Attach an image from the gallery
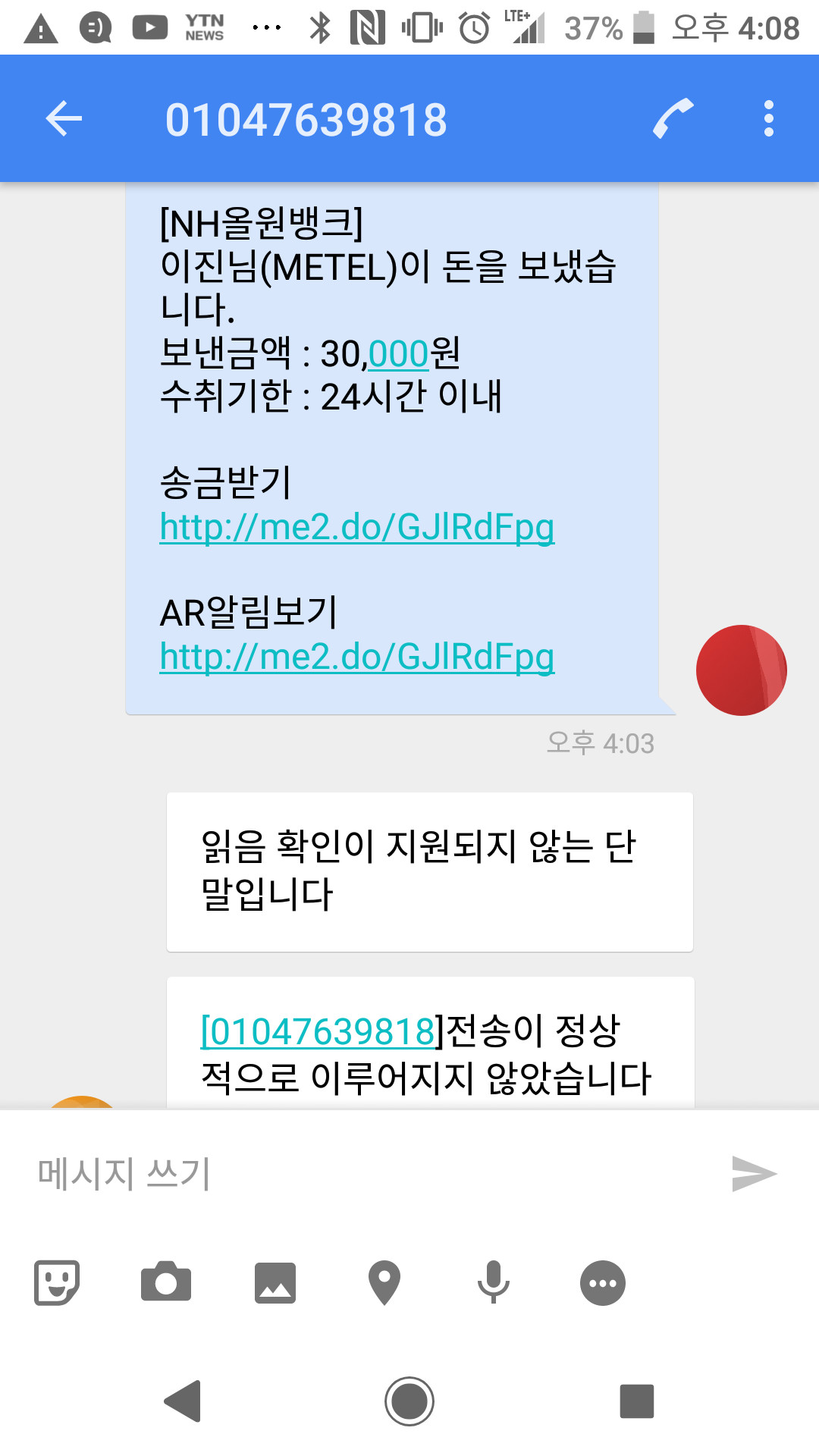The image size is (819, 1456). 275,1282
